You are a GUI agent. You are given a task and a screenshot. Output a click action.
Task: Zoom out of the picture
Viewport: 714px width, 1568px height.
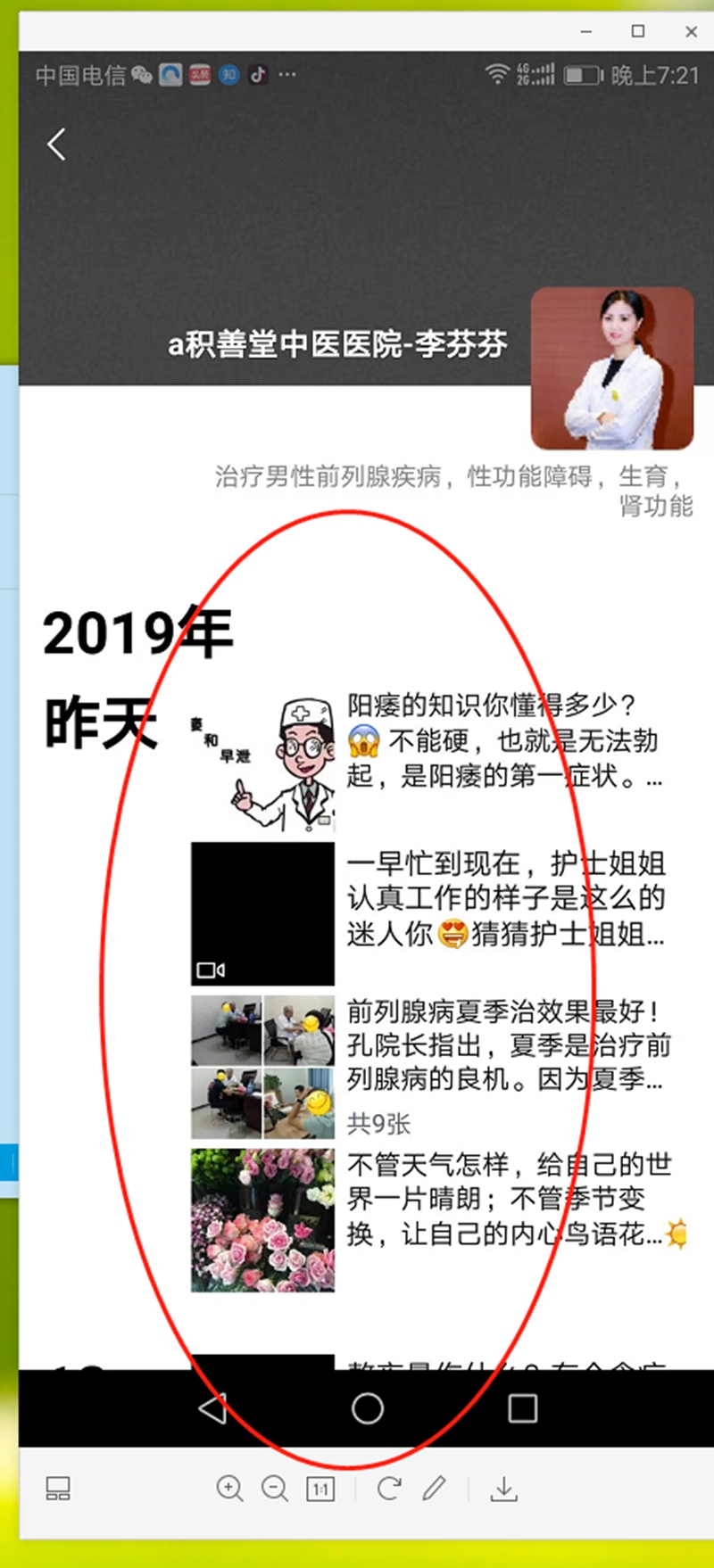coord(275,1488)
